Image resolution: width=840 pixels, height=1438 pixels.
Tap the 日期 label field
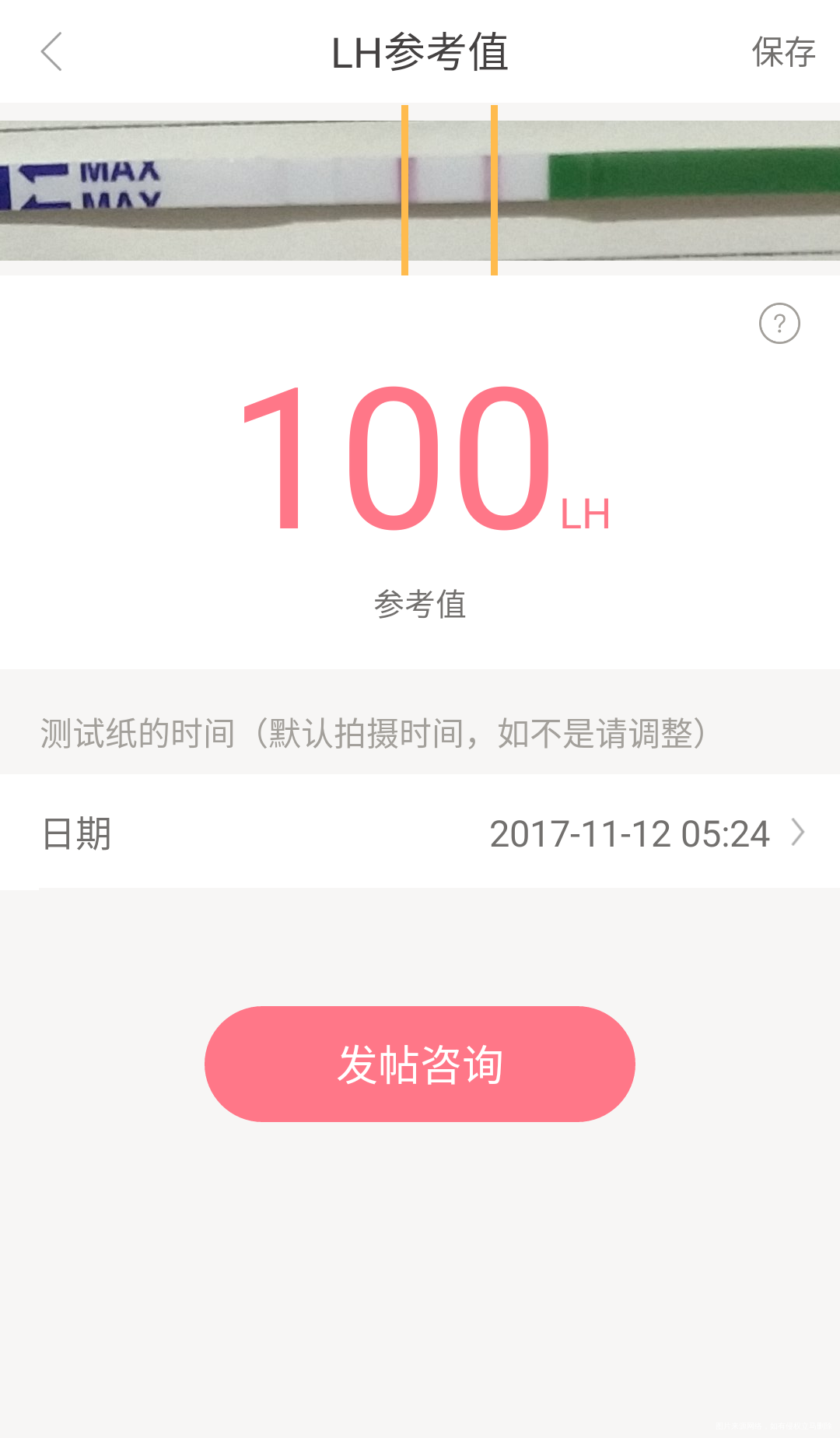75,833
